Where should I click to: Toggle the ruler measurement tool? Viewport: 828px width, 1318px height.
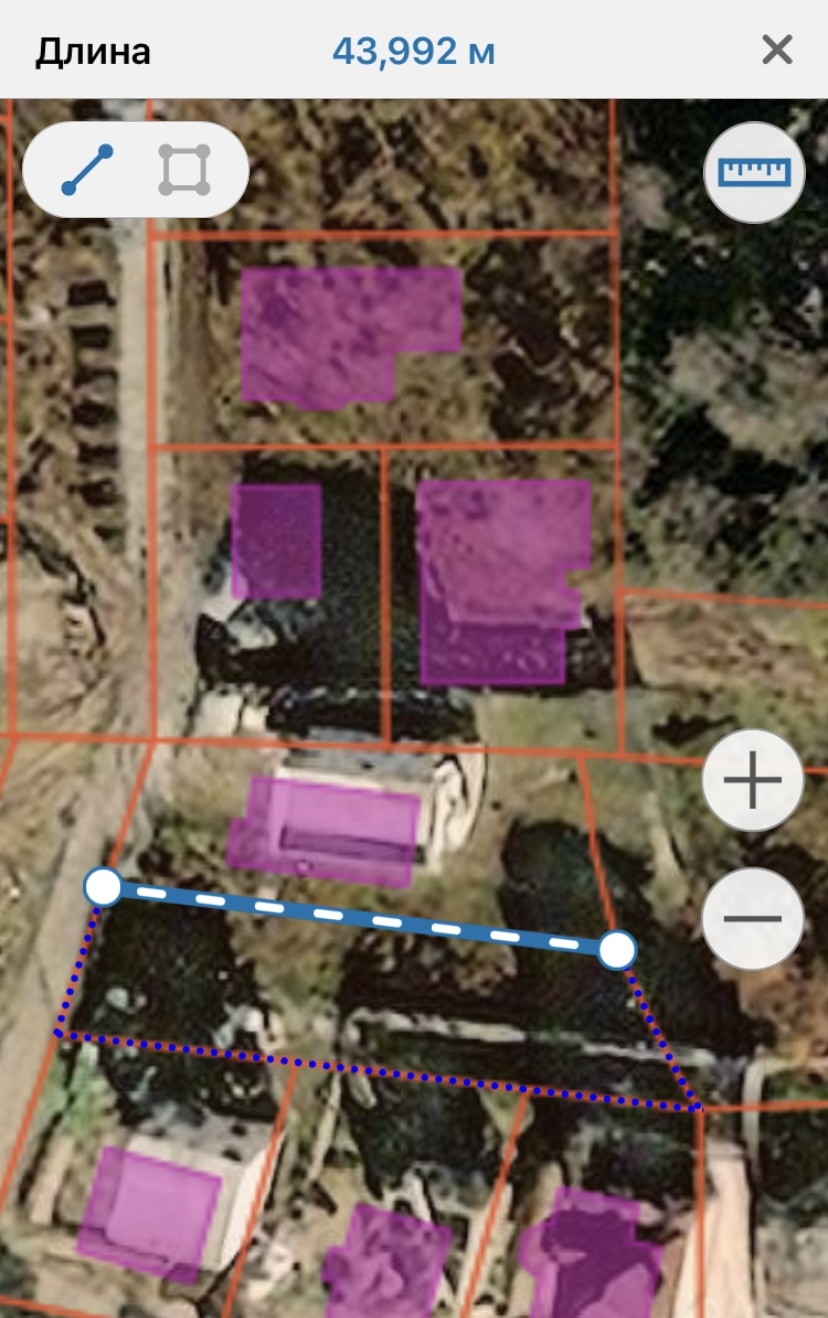[754, 172]
